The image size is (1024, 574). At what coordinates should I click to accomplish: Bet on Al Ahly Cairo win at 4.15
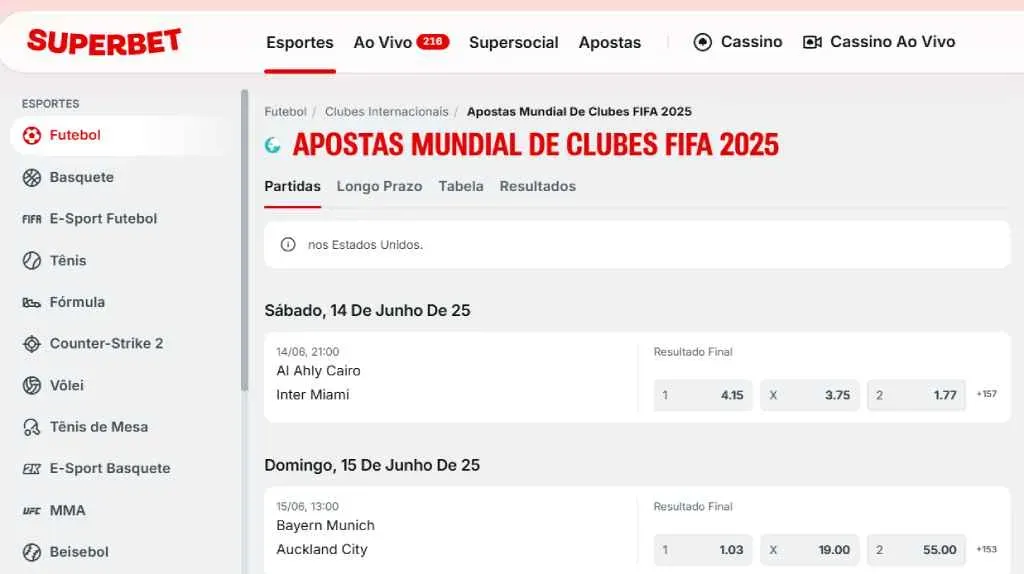tap(703, 395)
